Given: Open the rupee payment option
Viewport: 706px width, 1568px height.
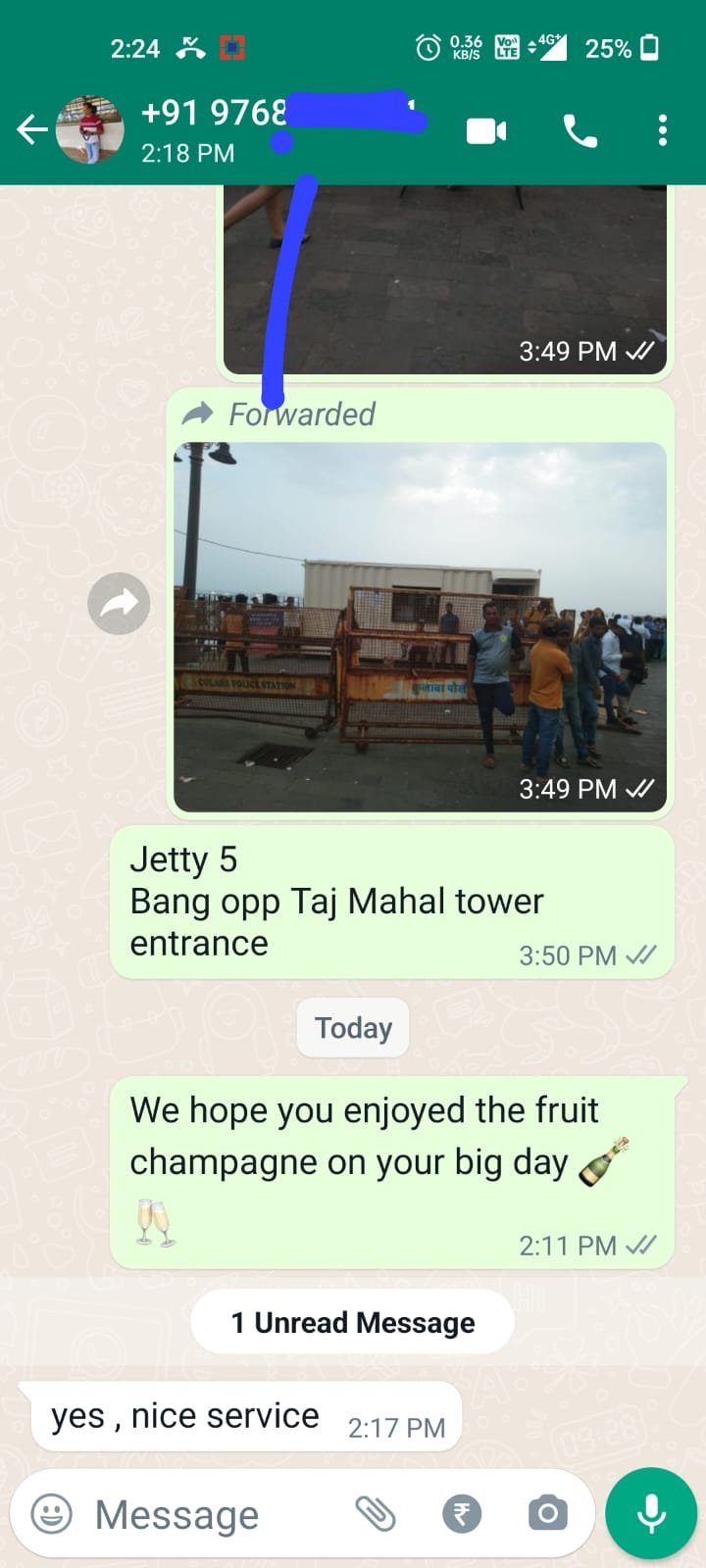Looking at the screenshot, I should pos(462,1514).
